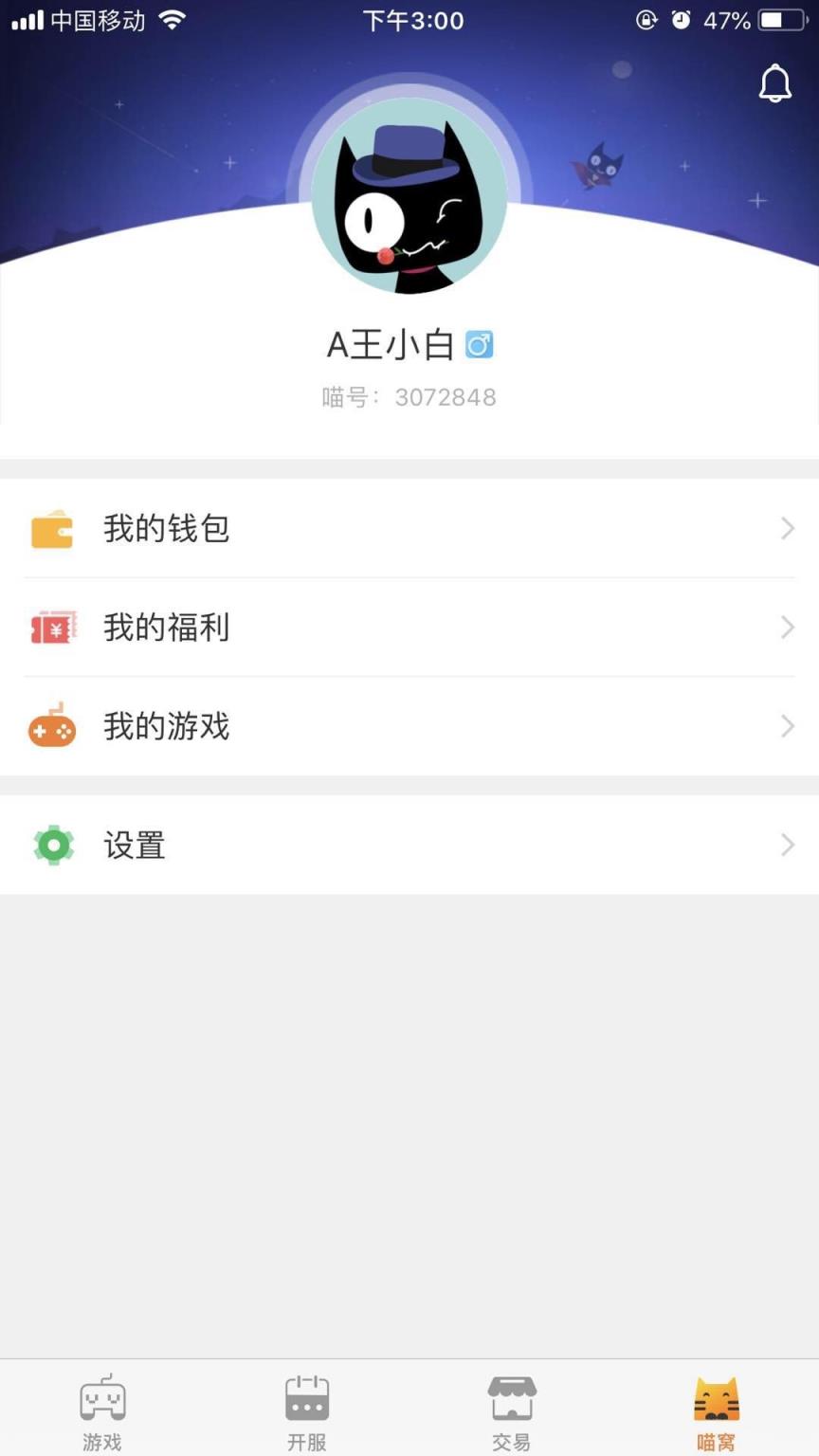
Task: Tap the orange cat icon above 喵窝
Action: point(717,1396)
